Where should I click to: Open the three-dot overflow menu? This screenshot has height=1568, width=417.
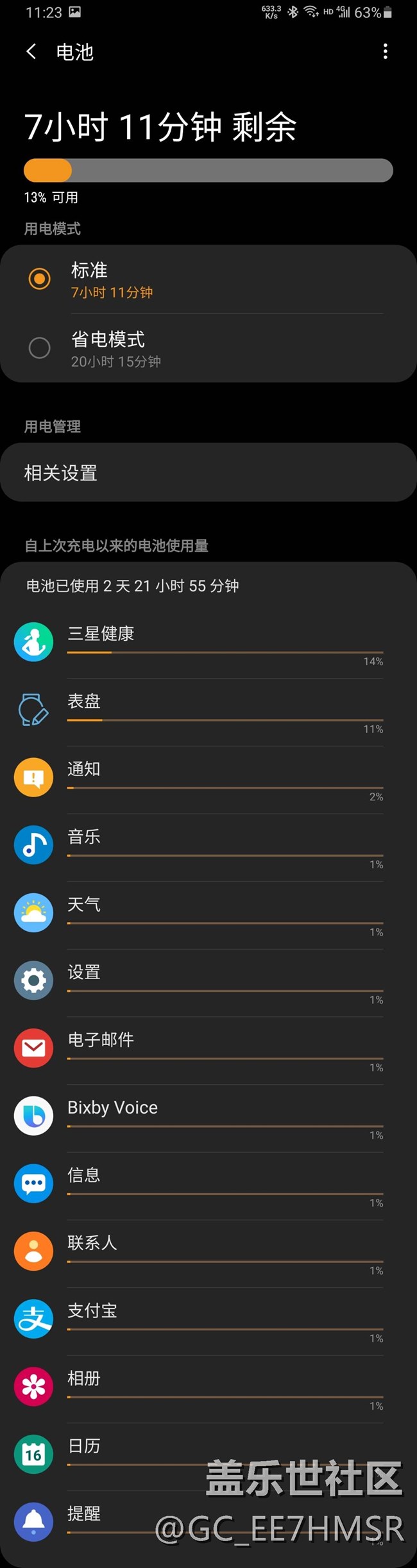click(385, 52)
